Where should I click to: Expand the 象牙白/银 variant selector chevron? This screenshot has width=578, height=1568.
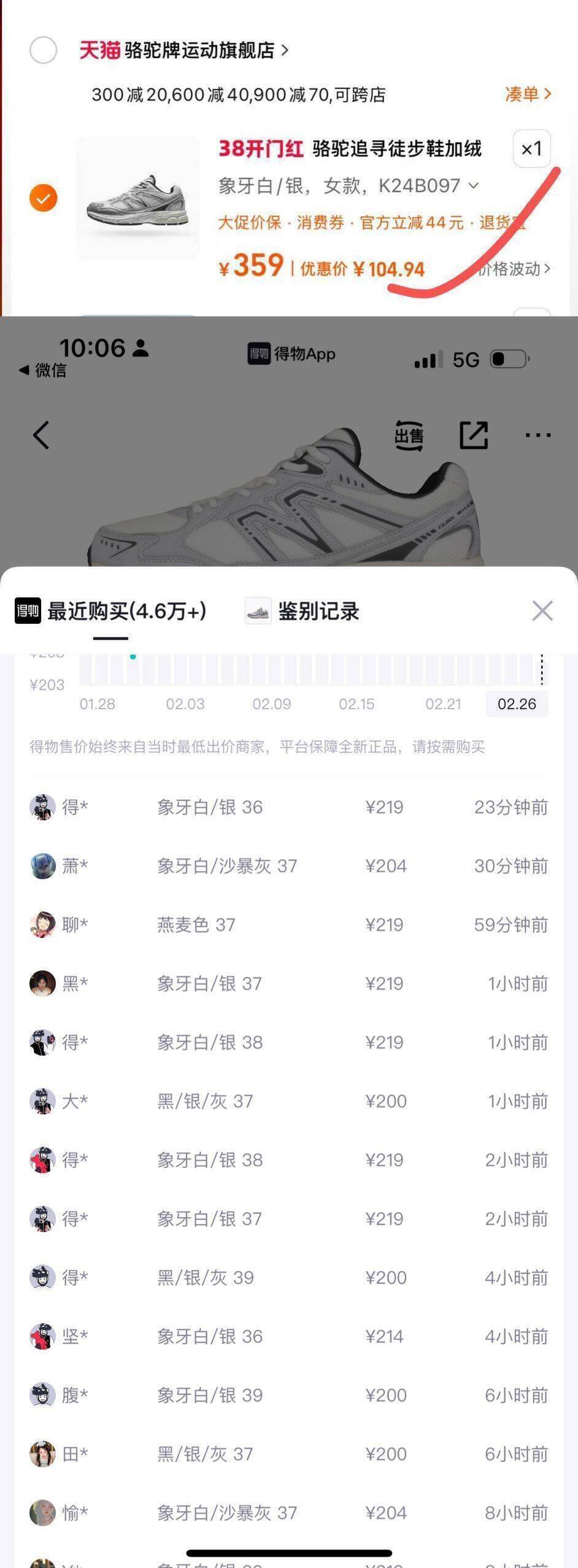[471, 186]
